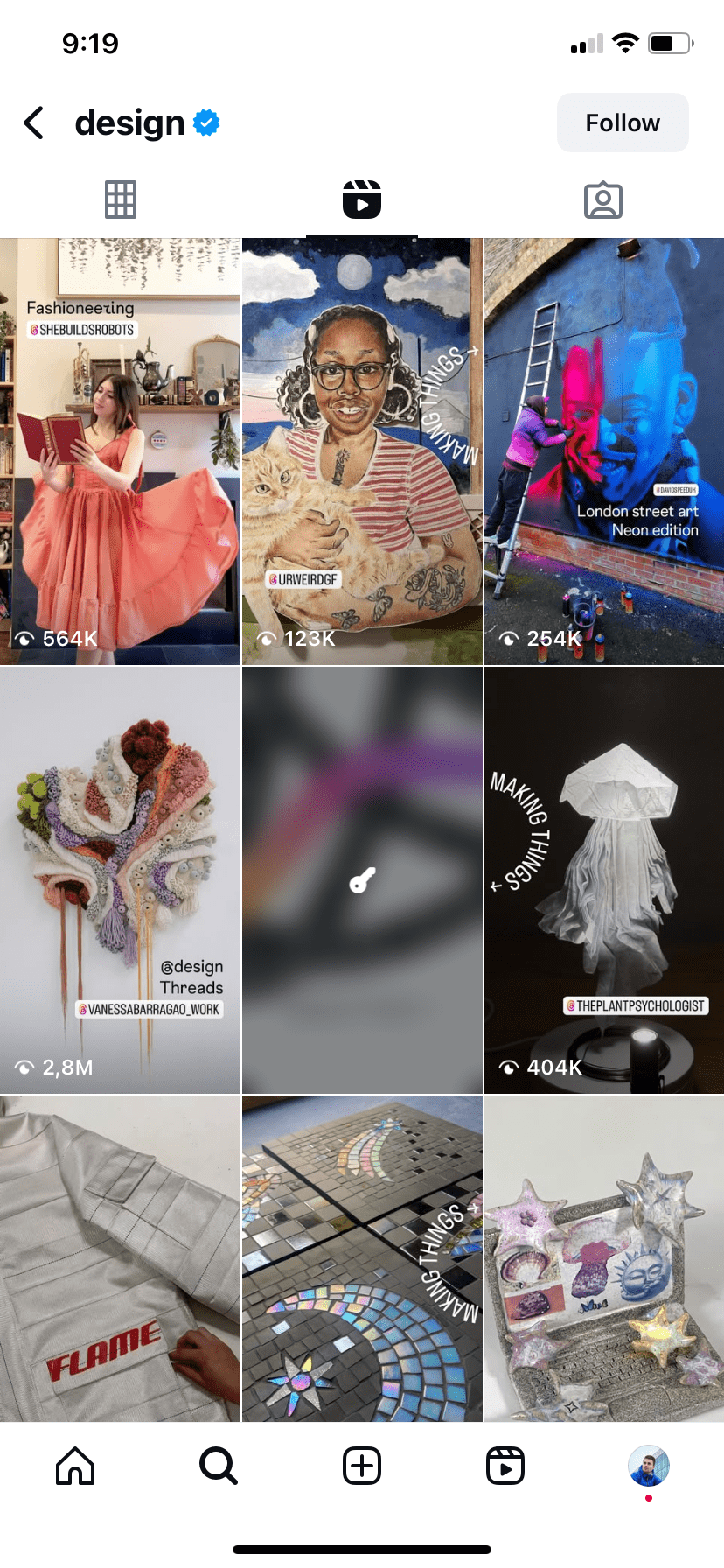Switch to the grid posts tab
The height and width of the screenshot is (1568, 724).
point(121,200)
